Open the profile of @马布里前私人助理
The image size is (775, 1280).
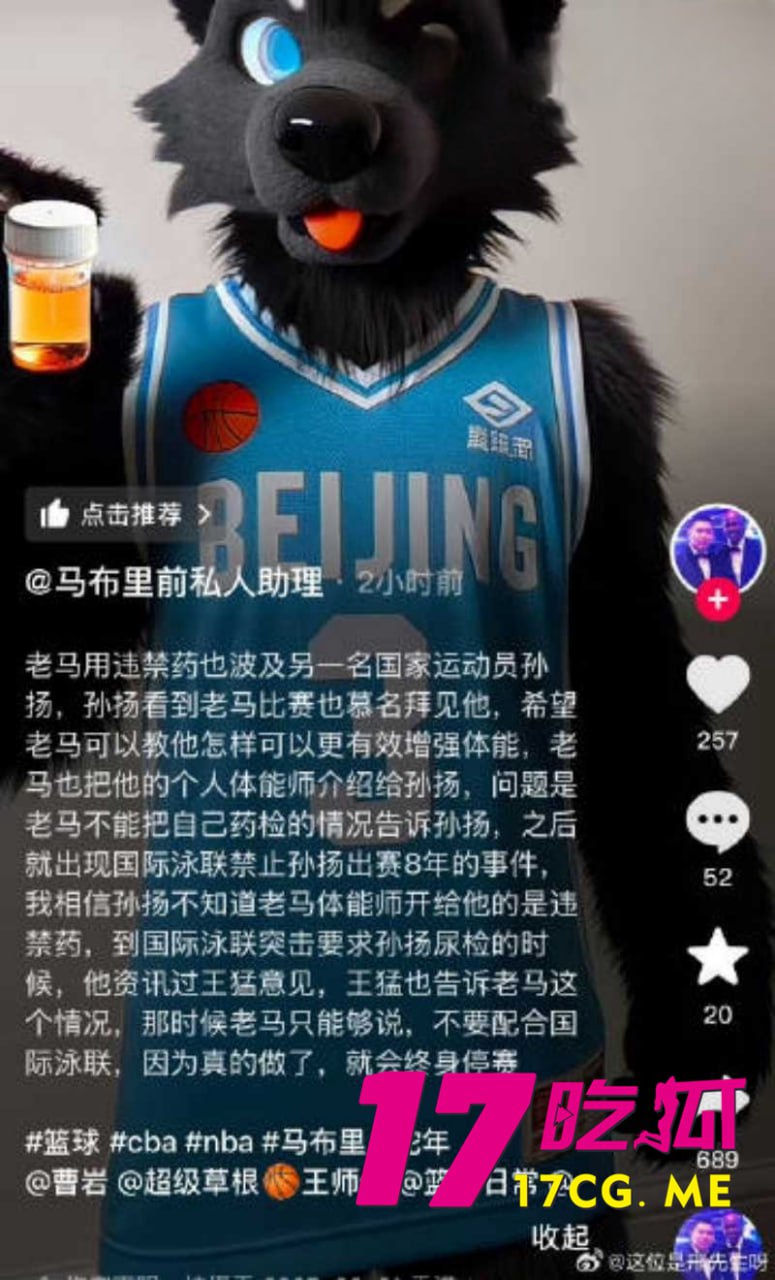coord(174,583)
